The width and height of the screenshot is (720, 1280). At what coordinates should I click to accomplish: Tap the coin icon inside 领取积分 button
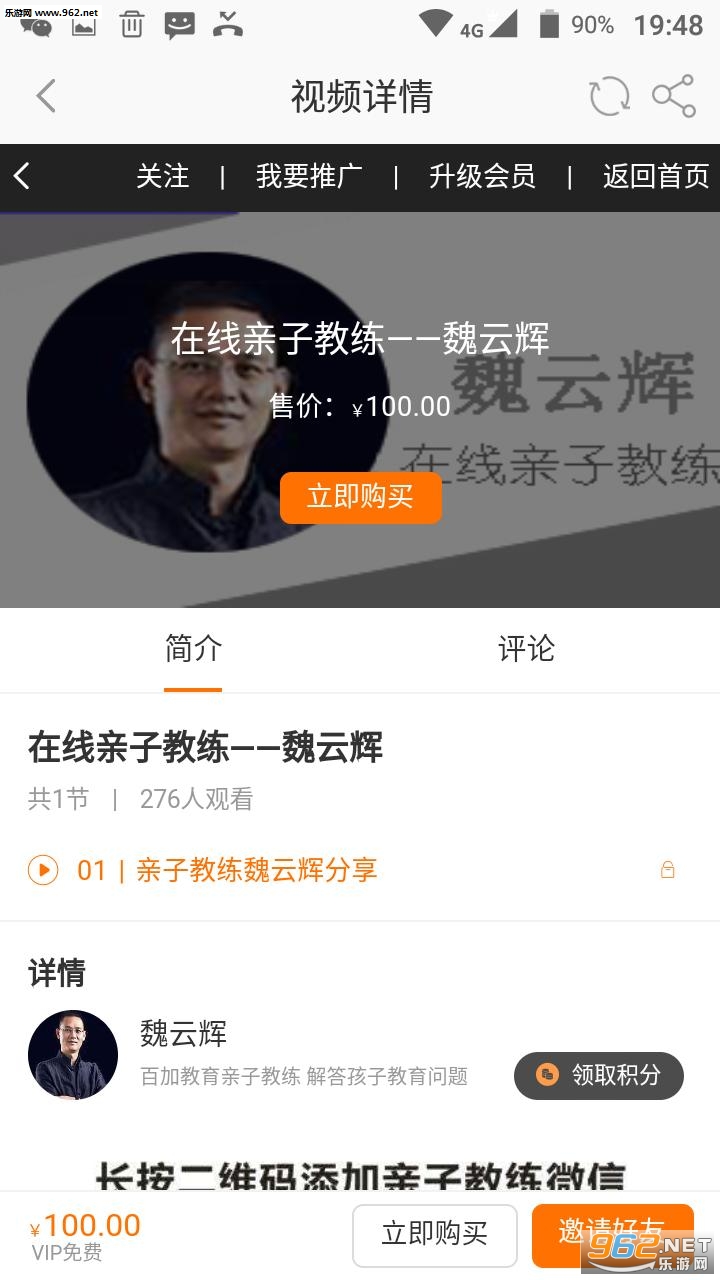click(x=545, y=1076)
